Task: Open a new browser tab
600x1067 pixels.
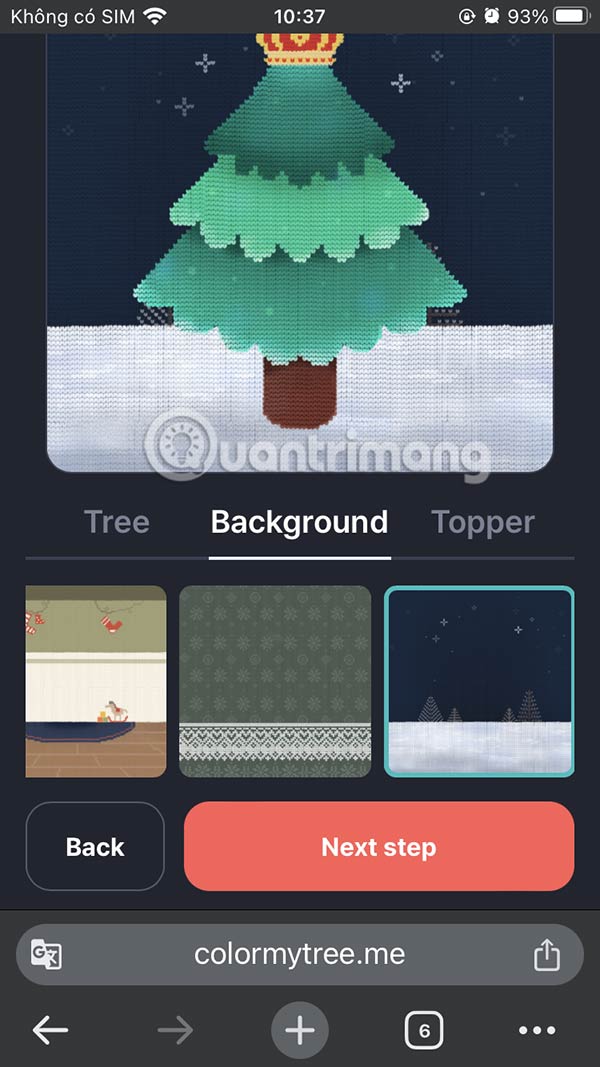Action: point(300,1030)
